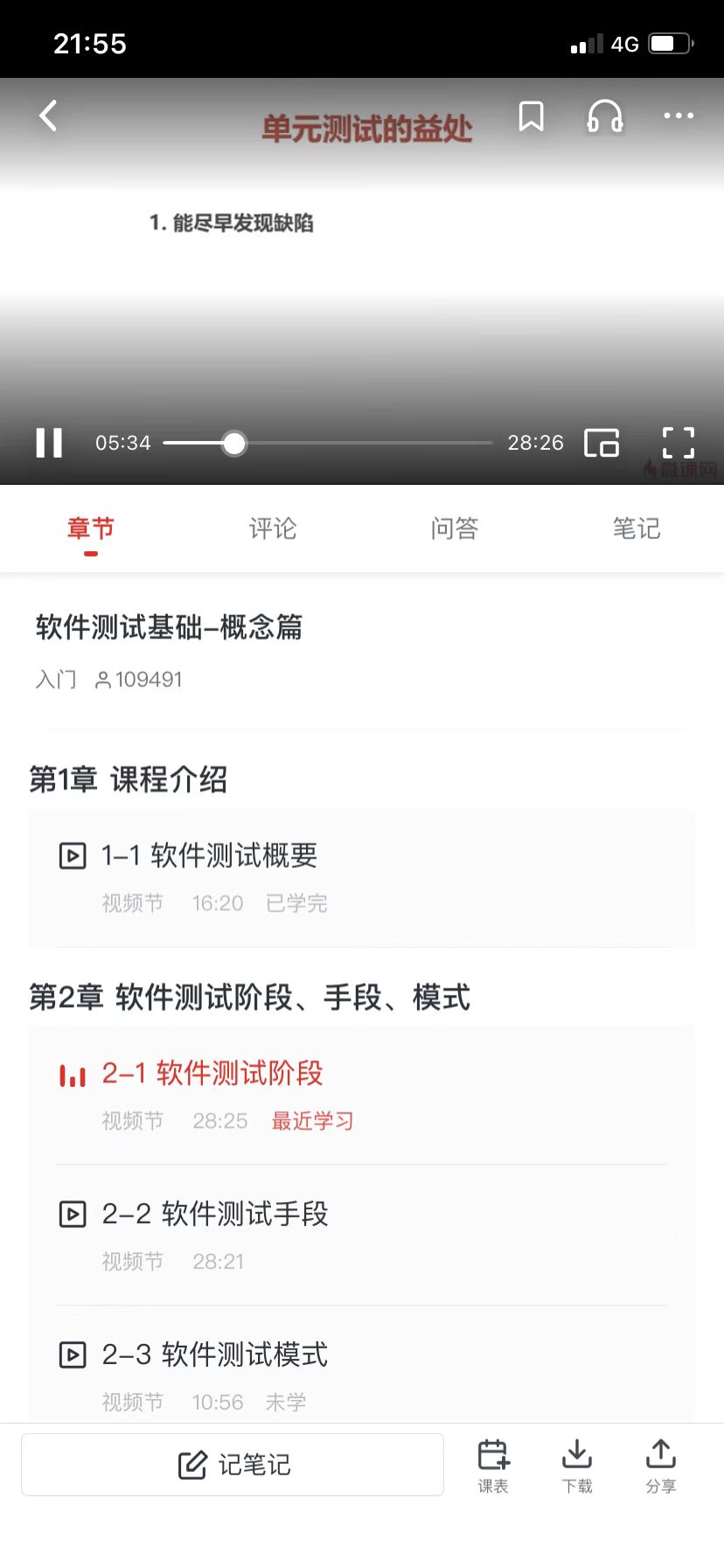This screenshot has height=1568, width=724.
Task: Tap the bookmark icon in the top bar
Action: coord(531,117)
